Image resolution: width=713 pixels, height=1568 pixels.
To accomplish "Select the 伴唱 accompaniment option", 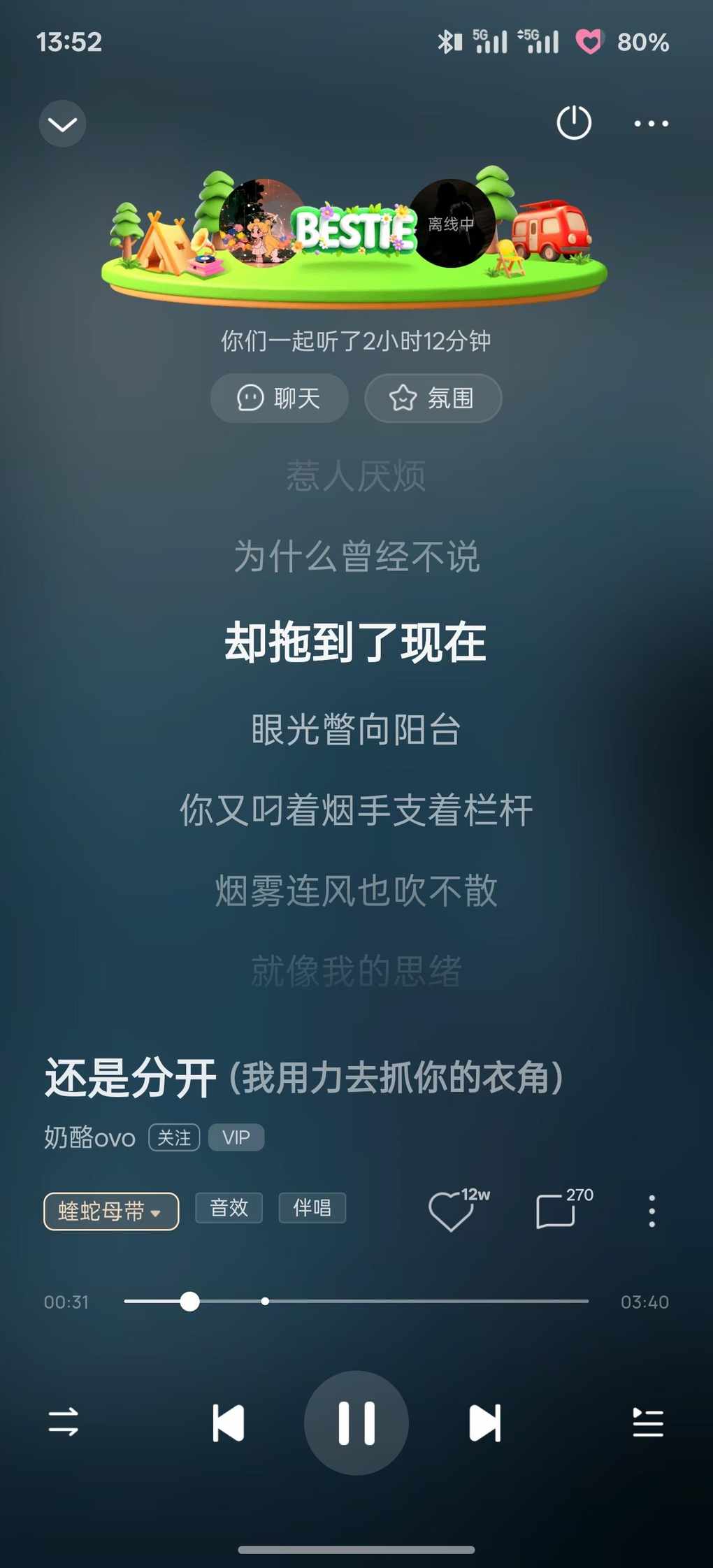I will coord(312,1207).
